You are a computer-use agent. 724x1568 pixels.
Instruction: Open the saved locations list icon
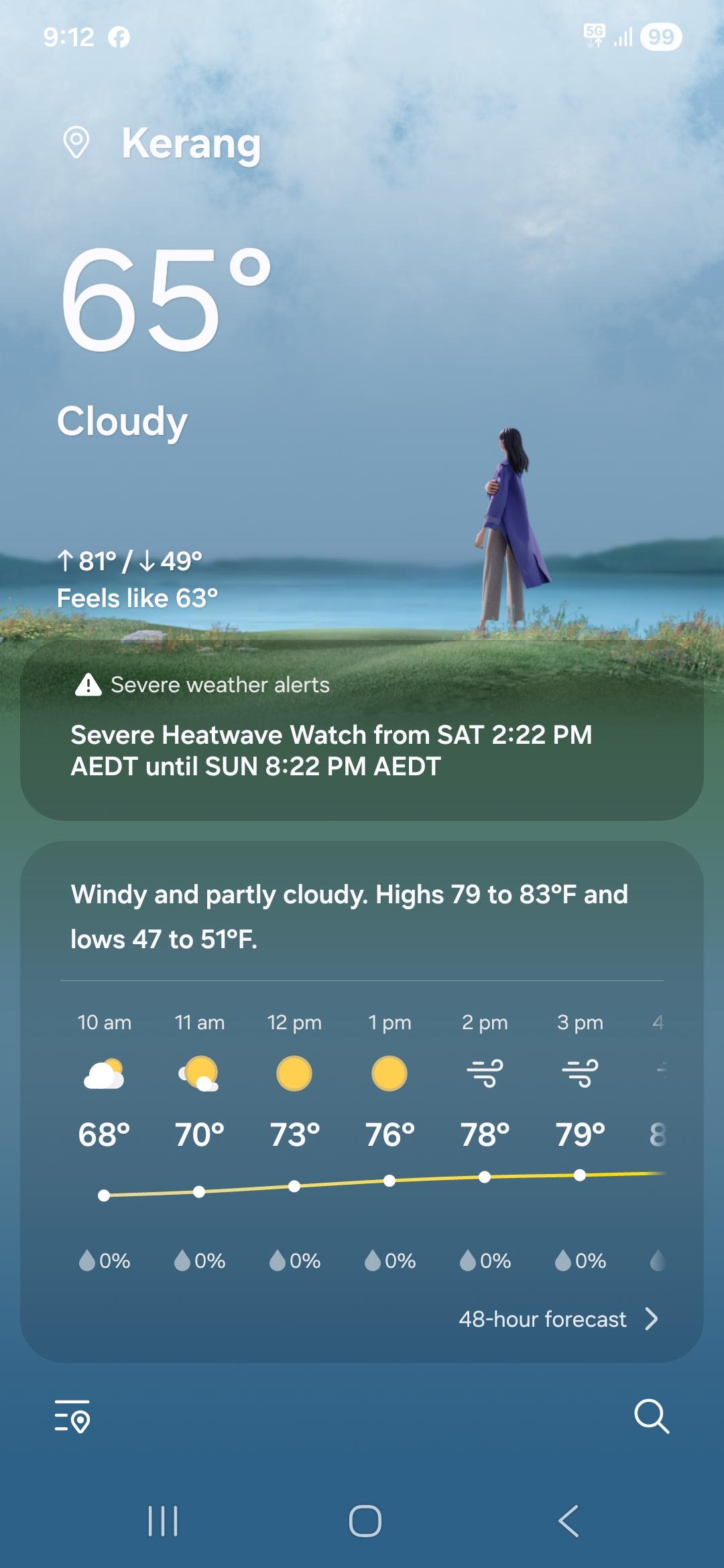click(72, 1416)
